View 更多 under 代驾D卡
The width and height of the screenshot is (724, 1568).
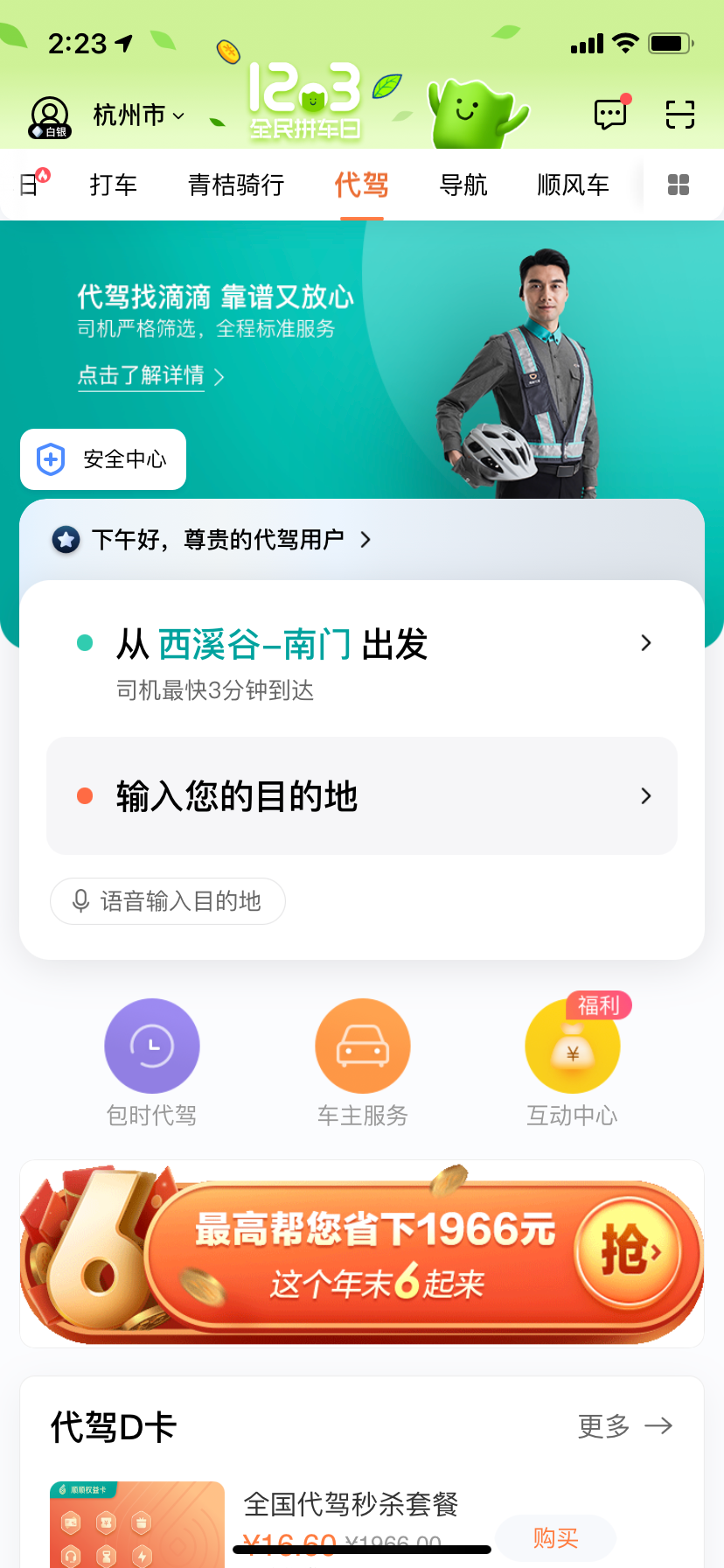point(624,1426)
